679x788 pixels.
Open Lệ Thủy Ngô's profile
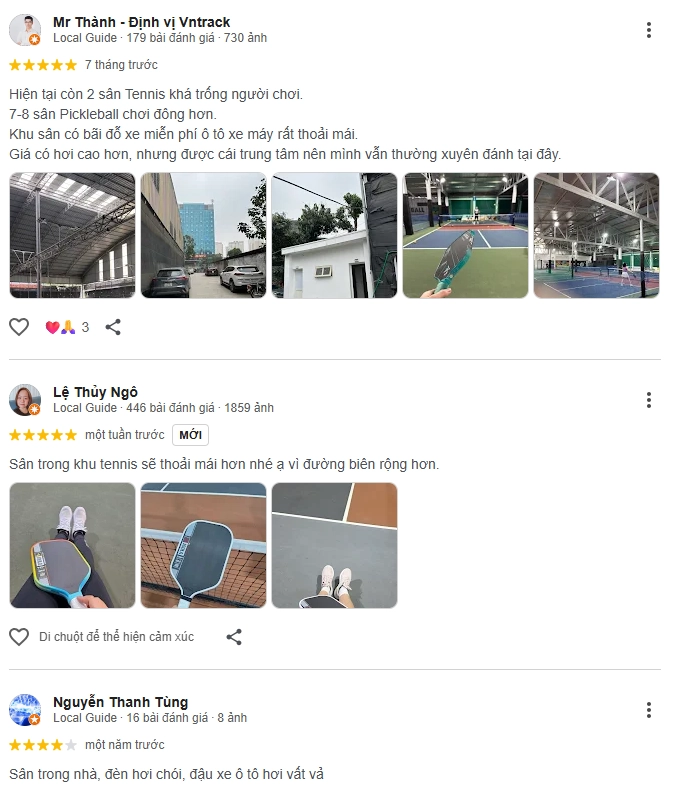tap(95, 392)
